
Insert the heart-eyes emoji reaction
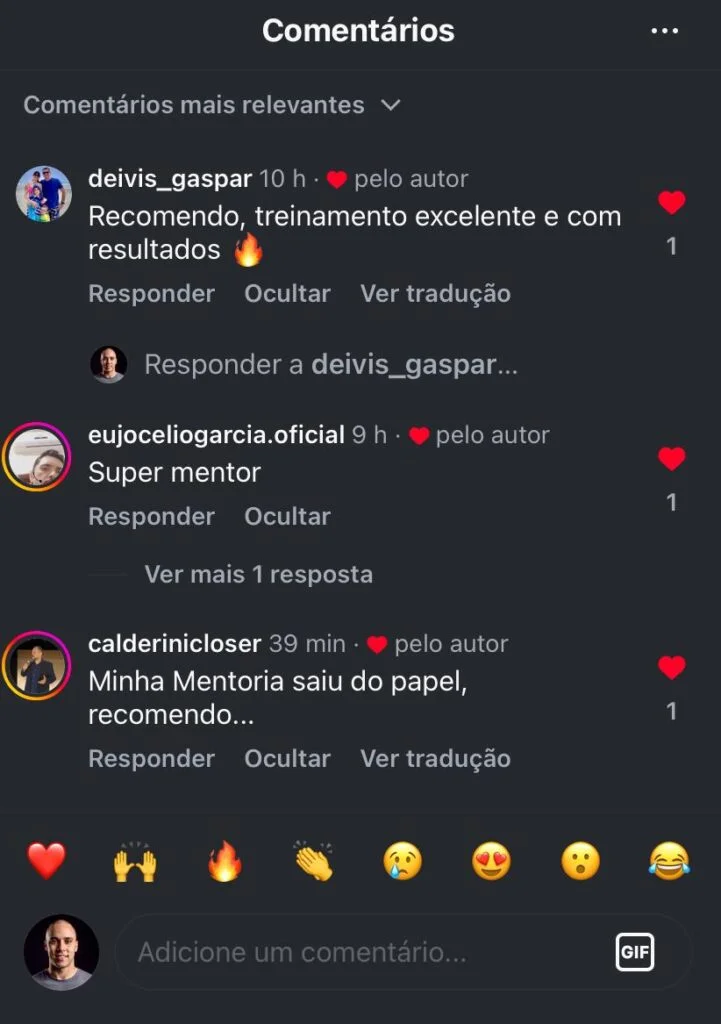click(491, 861)
